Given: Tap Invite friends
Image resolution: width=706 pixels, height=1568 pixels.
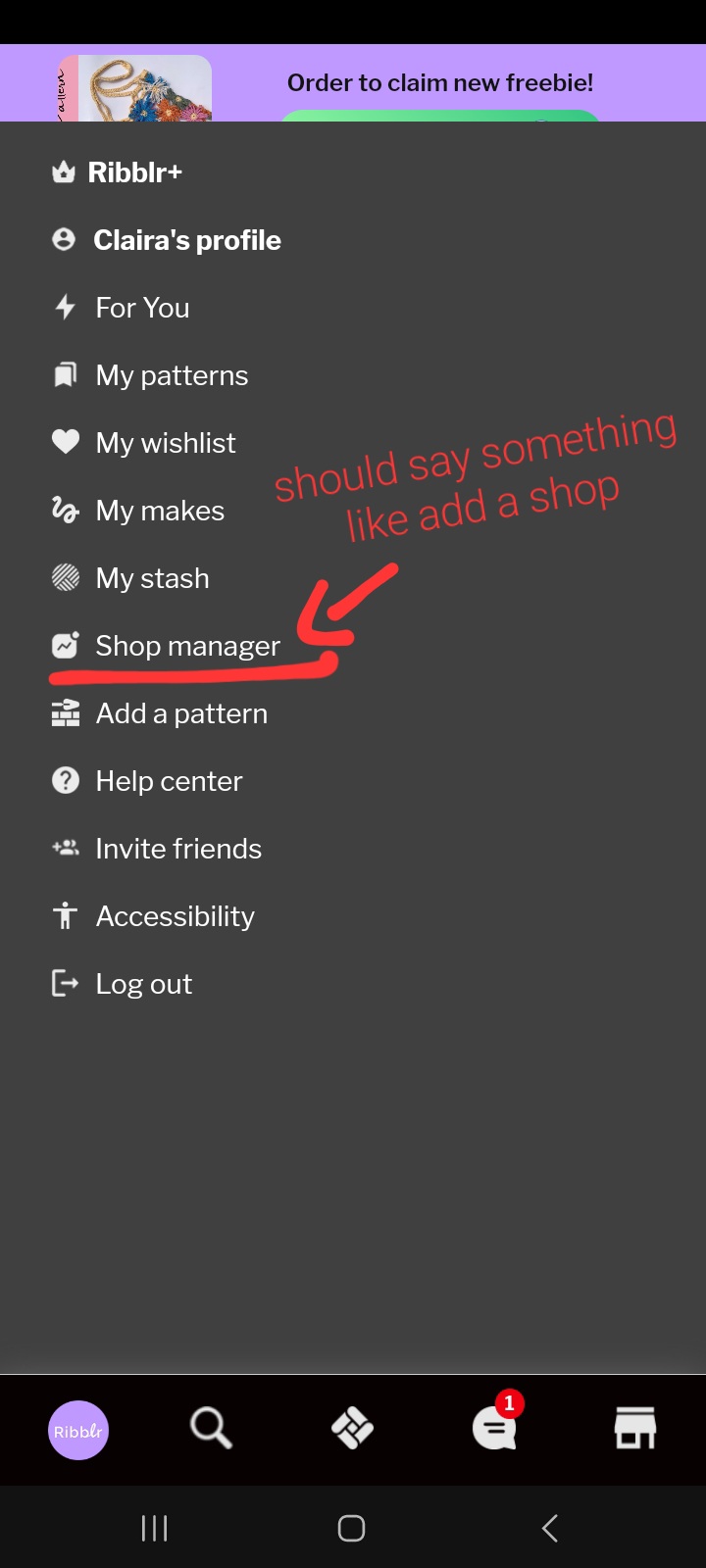Looking at the screenshot, I should click(178, 849).
